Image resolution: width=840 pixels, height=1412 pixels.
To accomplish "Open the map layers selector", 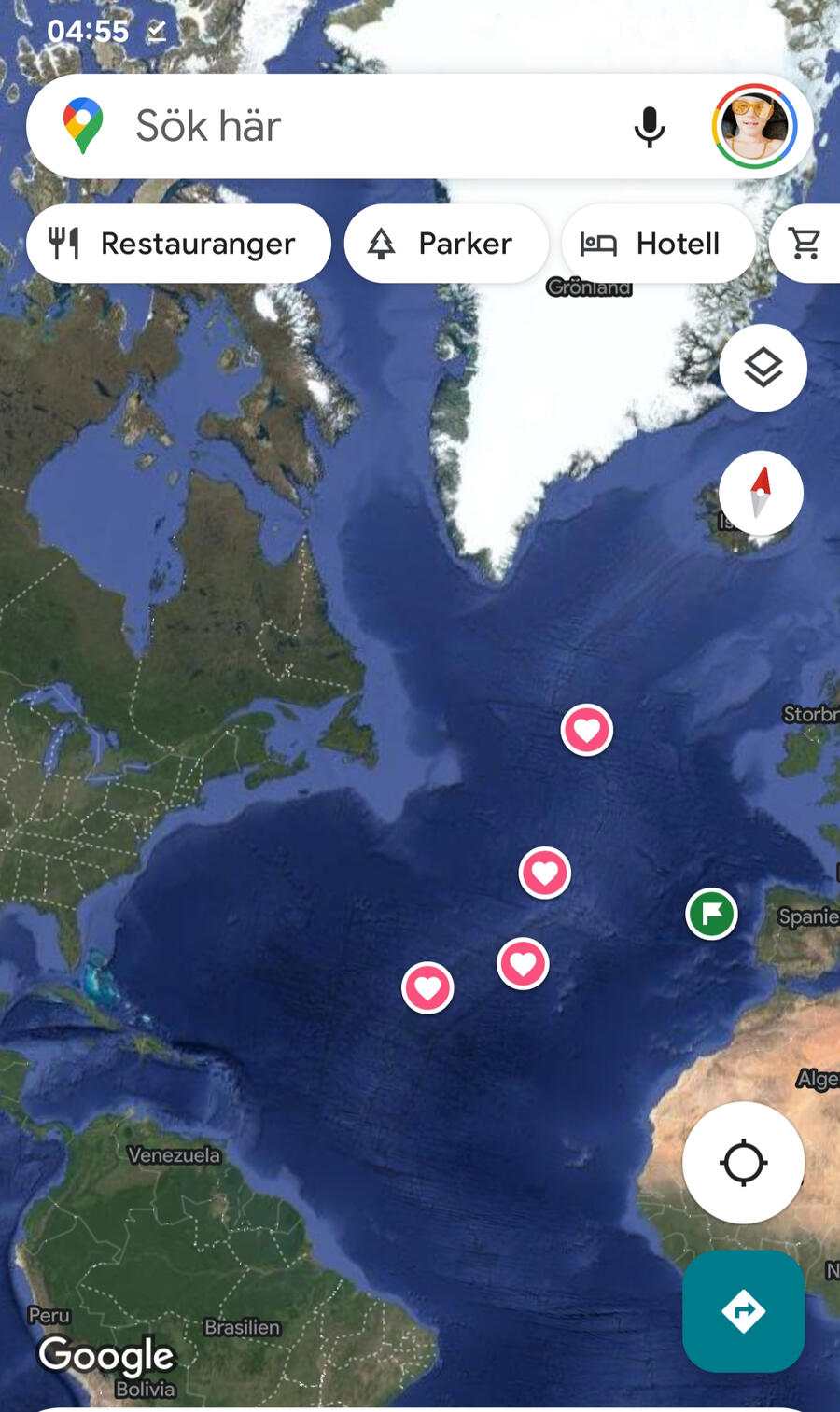I will click(763, 368).
